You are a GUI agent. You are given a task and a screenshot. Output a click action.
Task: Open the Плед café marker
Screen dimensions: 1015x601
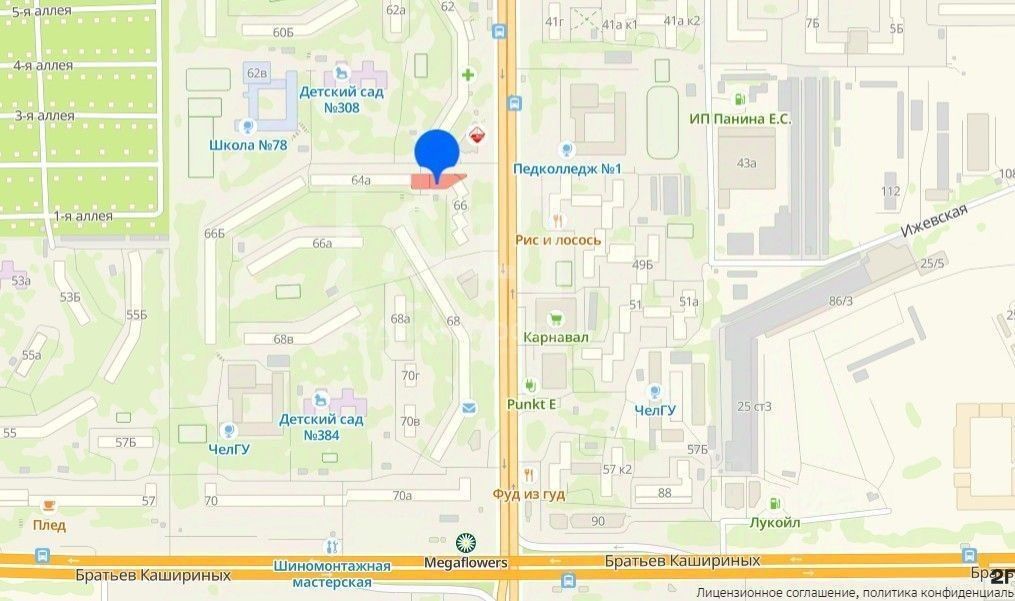47,505
